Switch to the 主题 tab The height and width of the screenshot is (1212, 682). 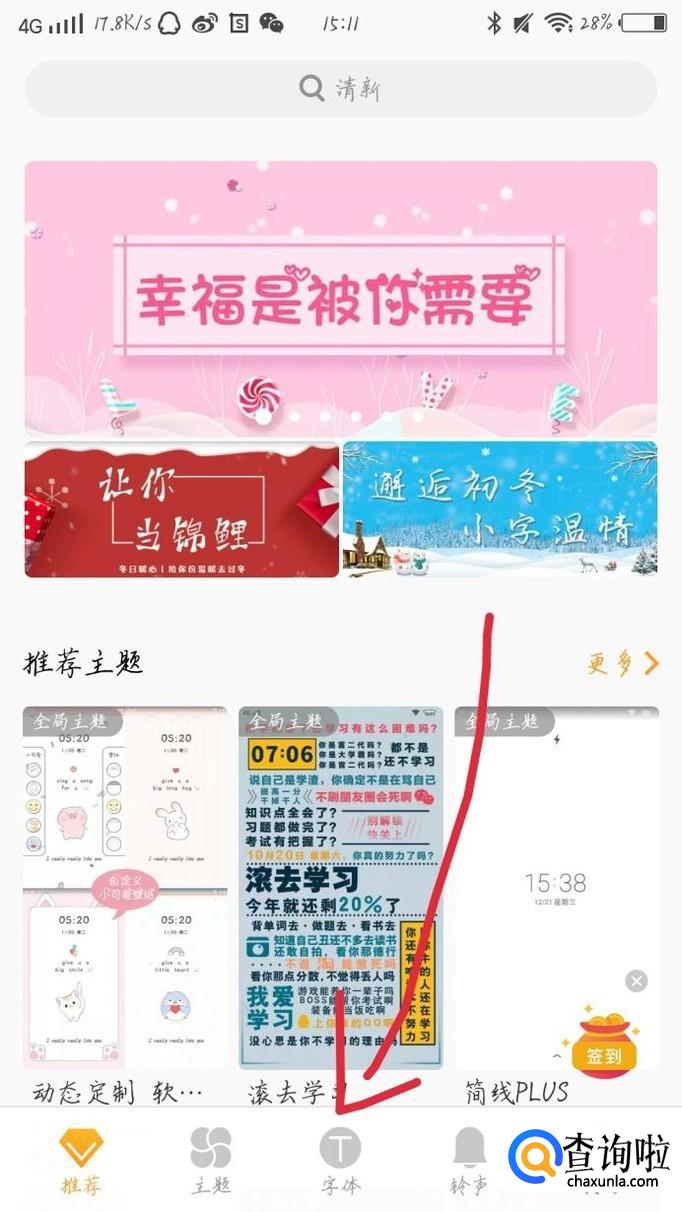211,1160
